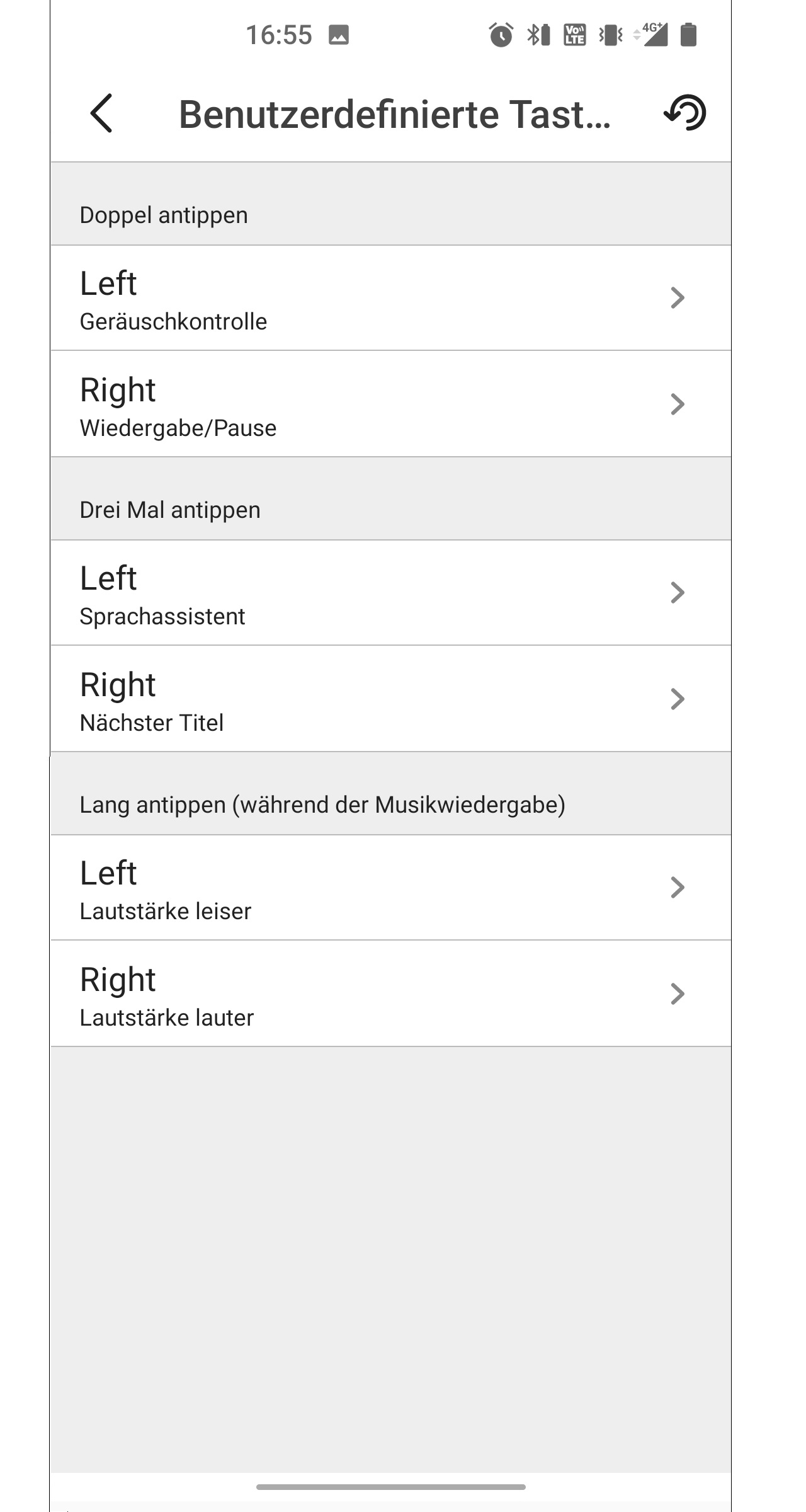Open Right double tap setting Wiedergabe/Pause

coord(390,404)
